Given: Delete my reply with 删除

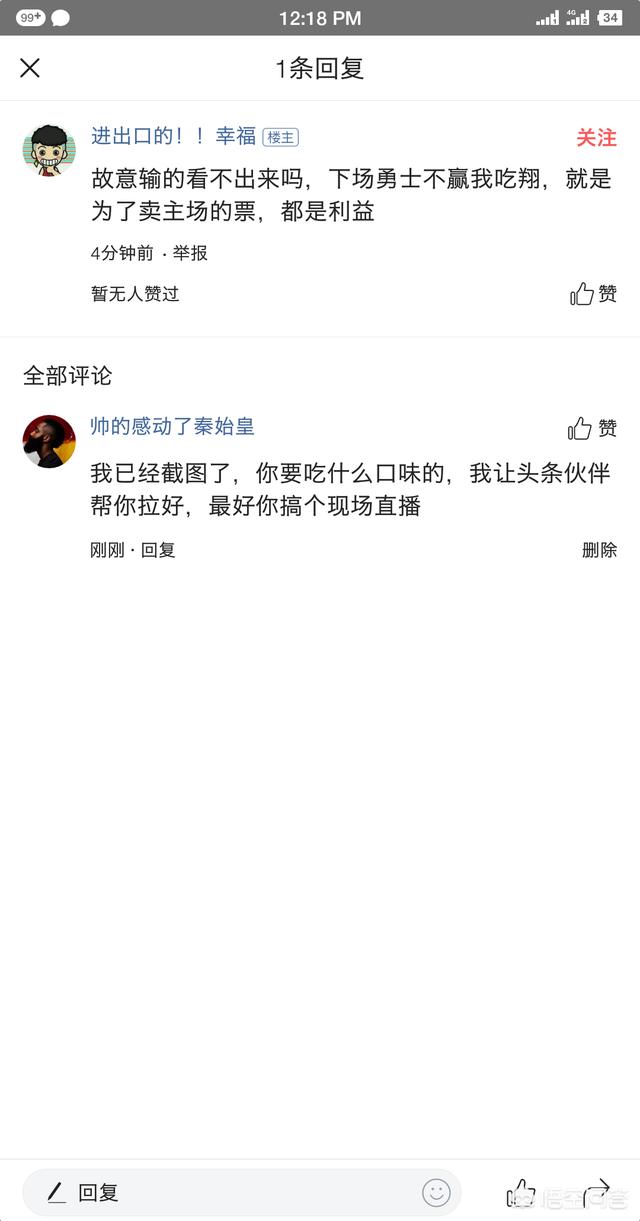Looking at the screenshot, I should pyautogui.click(x=599, y=550).
